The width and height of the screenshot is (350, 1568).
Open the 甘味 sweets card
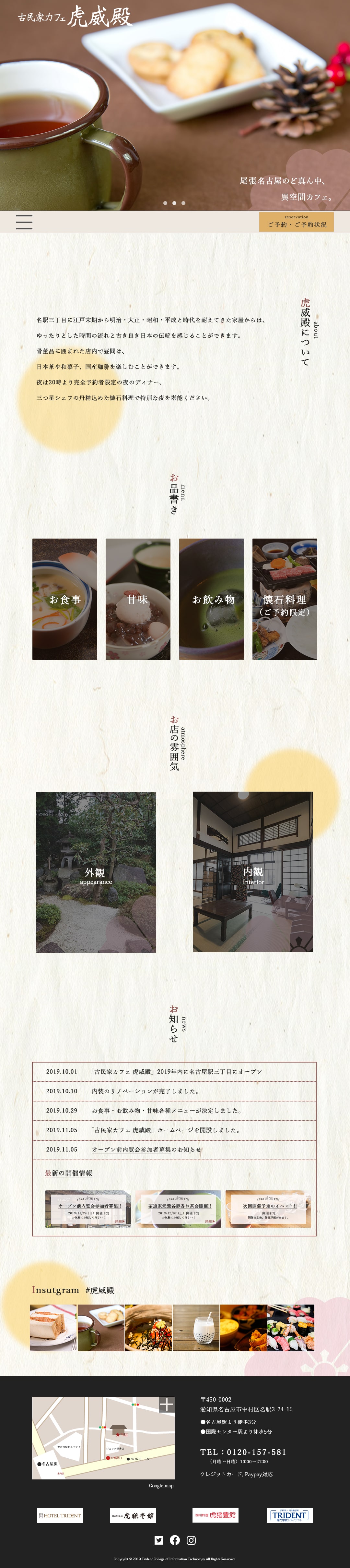138,599
